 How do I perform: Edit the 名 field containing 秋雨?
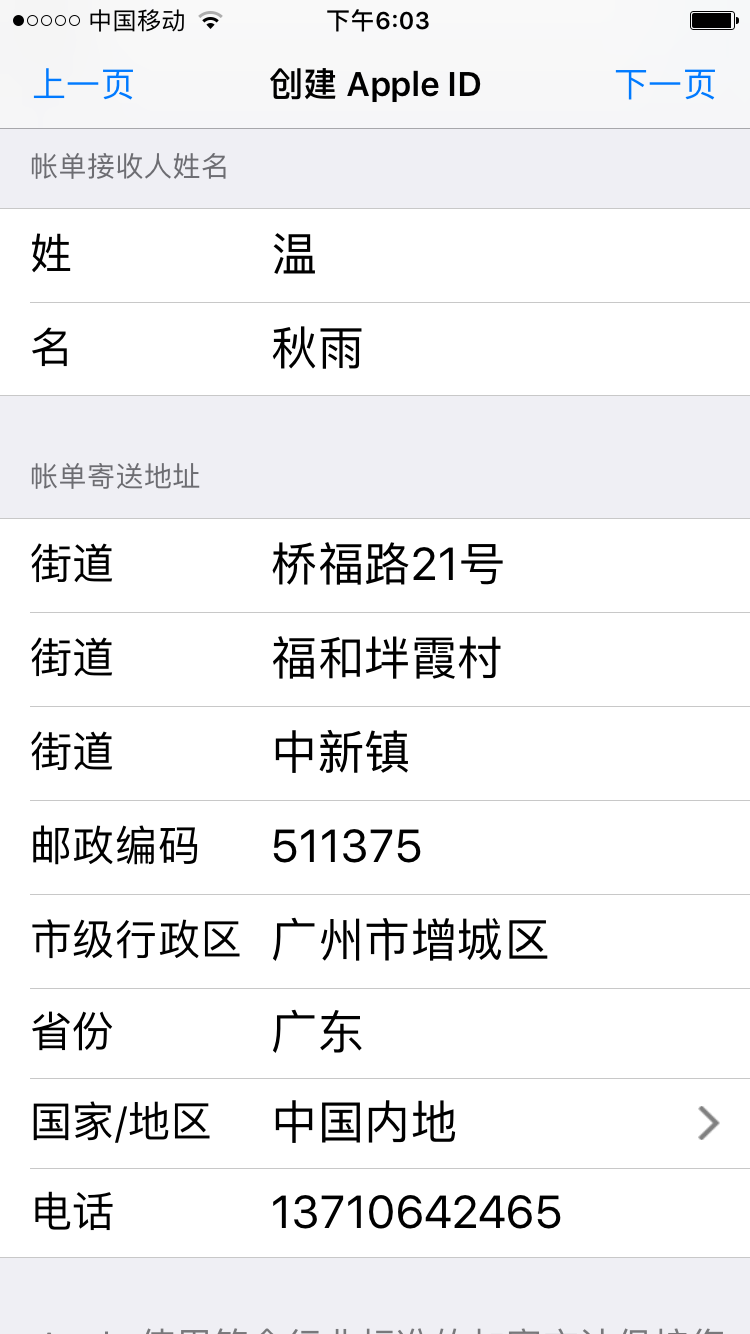pyautogui.click(x=480, y=349)
